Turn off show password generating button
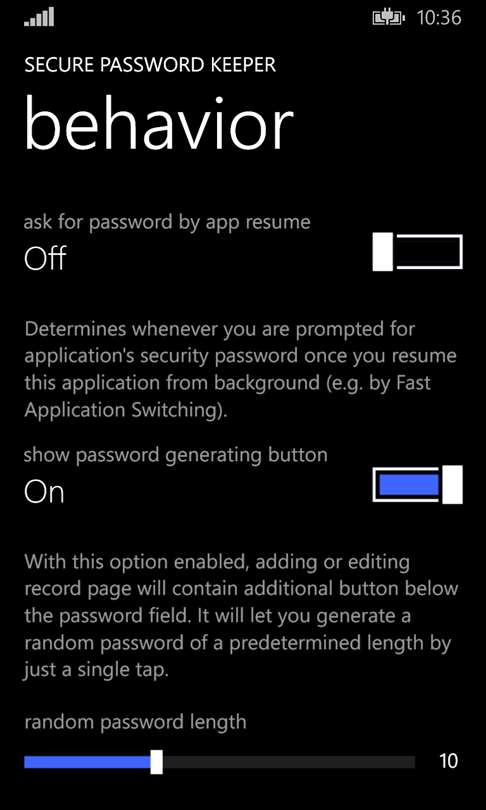The width and height of the screenshot is (486, 810). pos(417,484)
